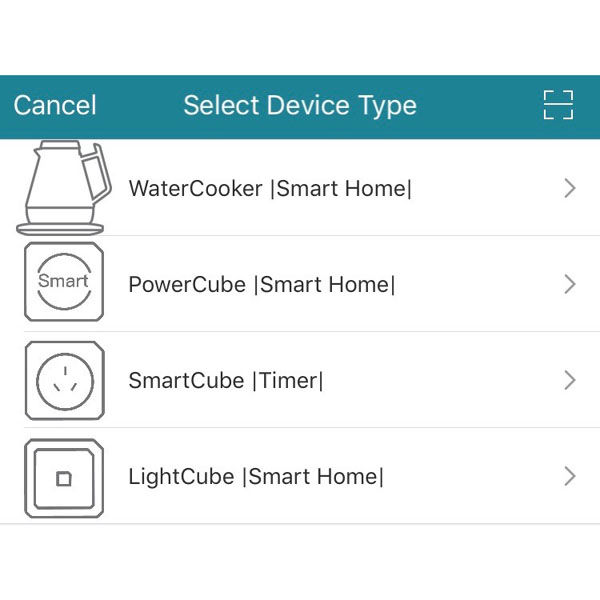Open the QR code scanner icon
Screen dimensions: 600x600
coord(558,105)
